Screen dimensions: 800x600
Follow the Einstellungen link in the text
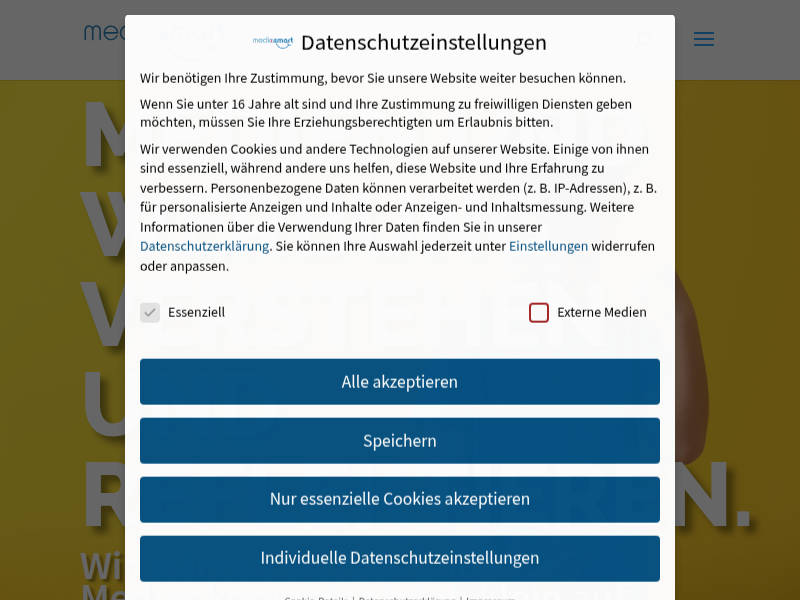click(548, 246)
